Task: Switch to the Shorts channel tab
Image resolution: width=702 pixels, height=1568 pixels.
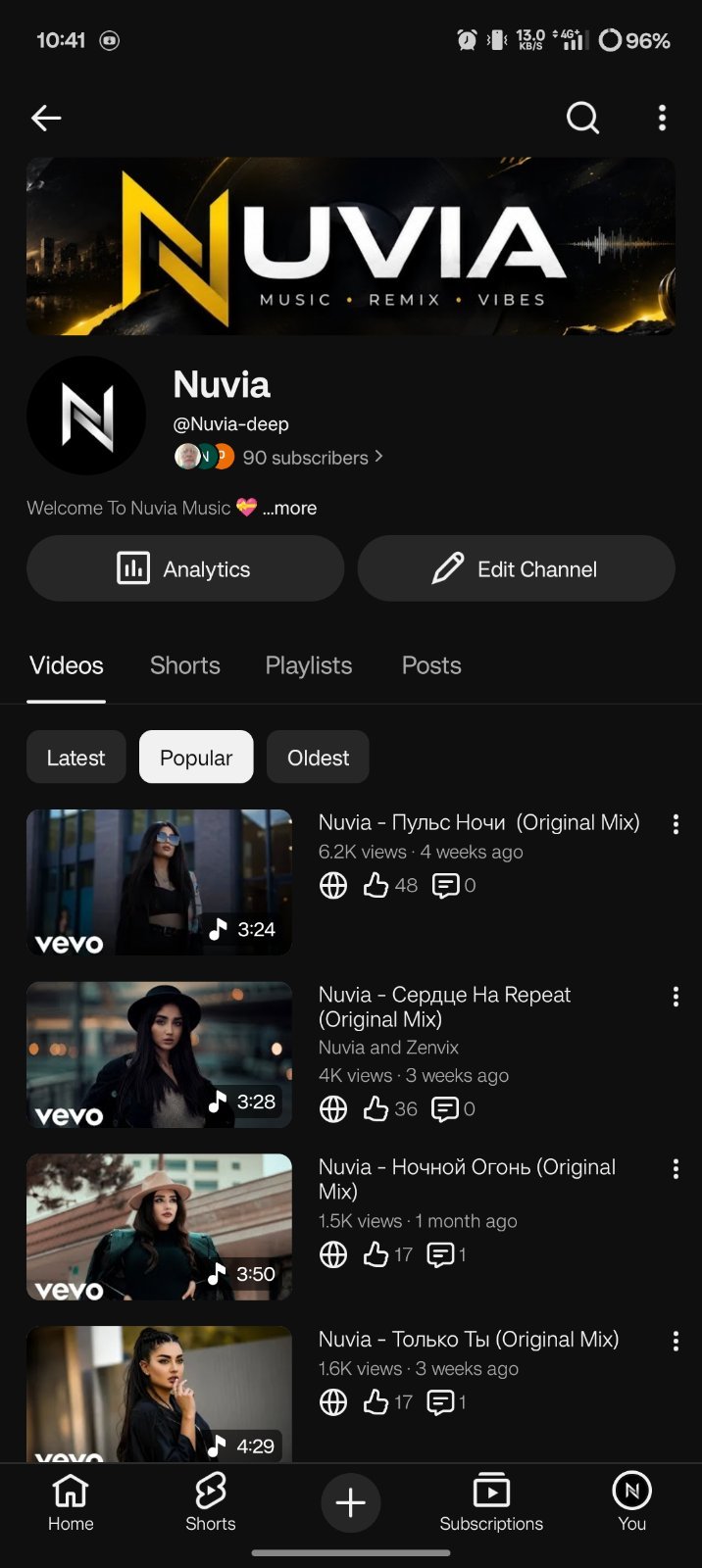Action: coord(185,665)
